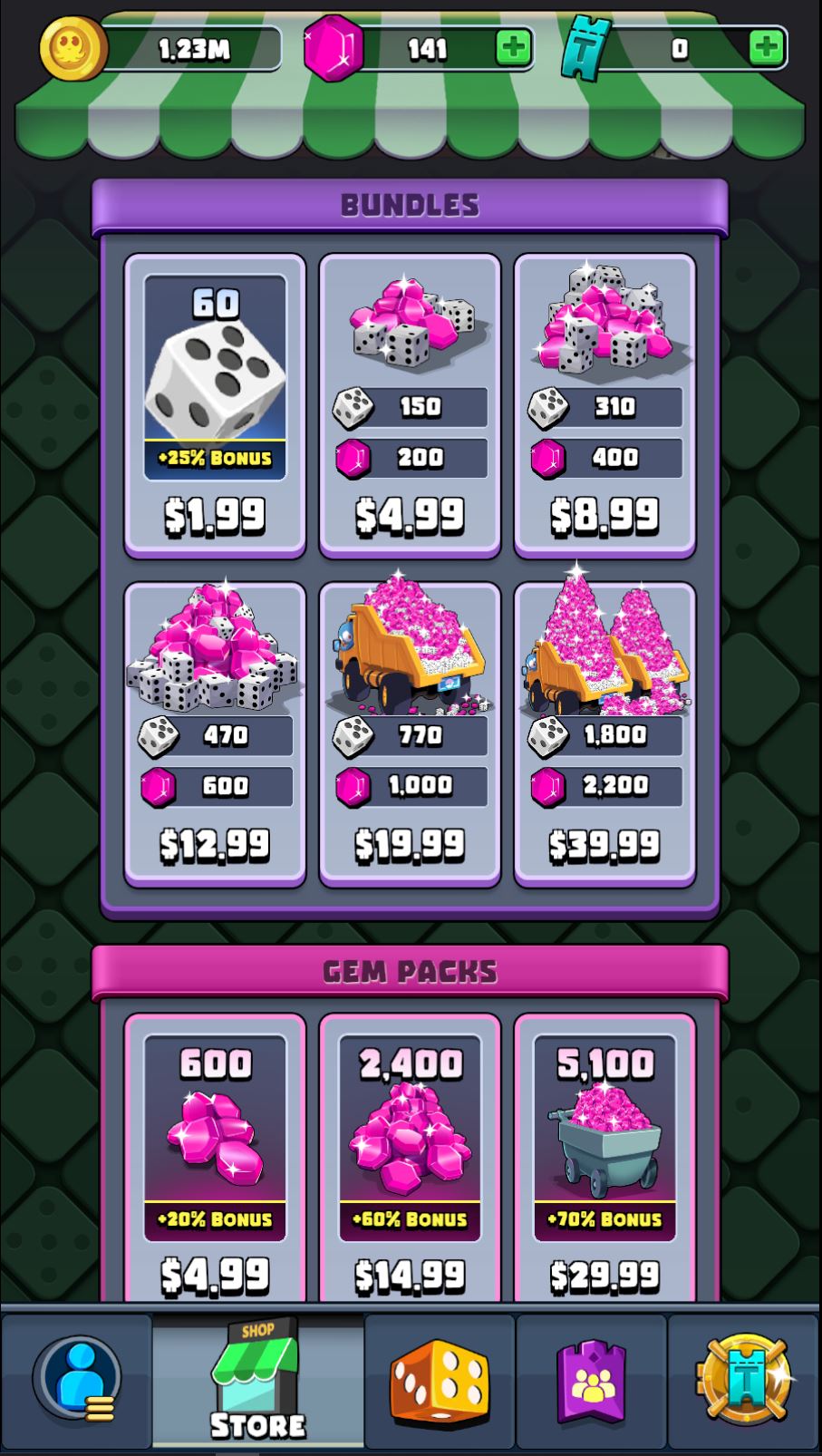Add tickets with the plus button
This screenshot has width=822, height=1456.
(766, 48)
